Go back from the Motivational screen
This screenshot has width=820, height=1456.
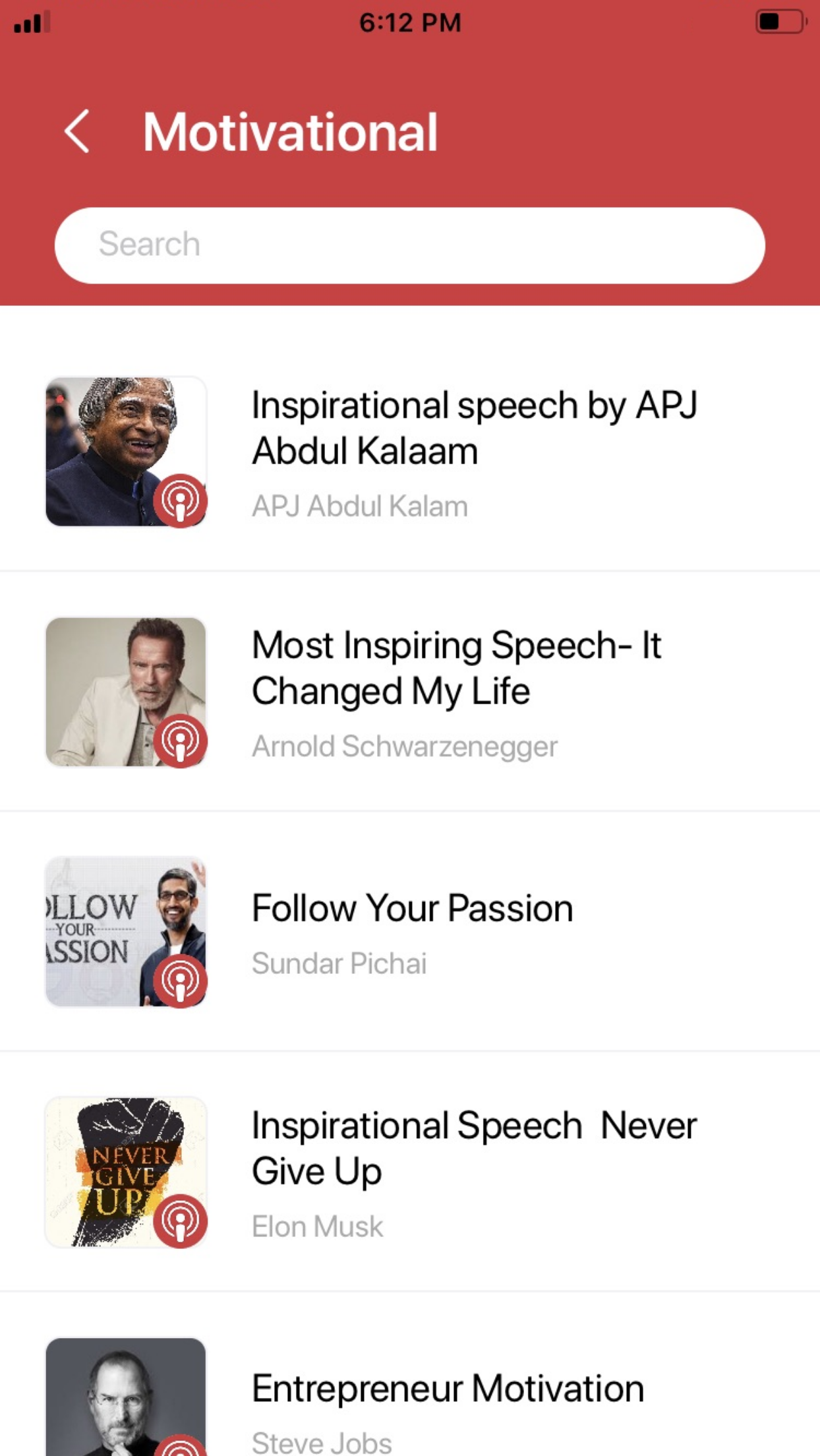tap(77, 132)
